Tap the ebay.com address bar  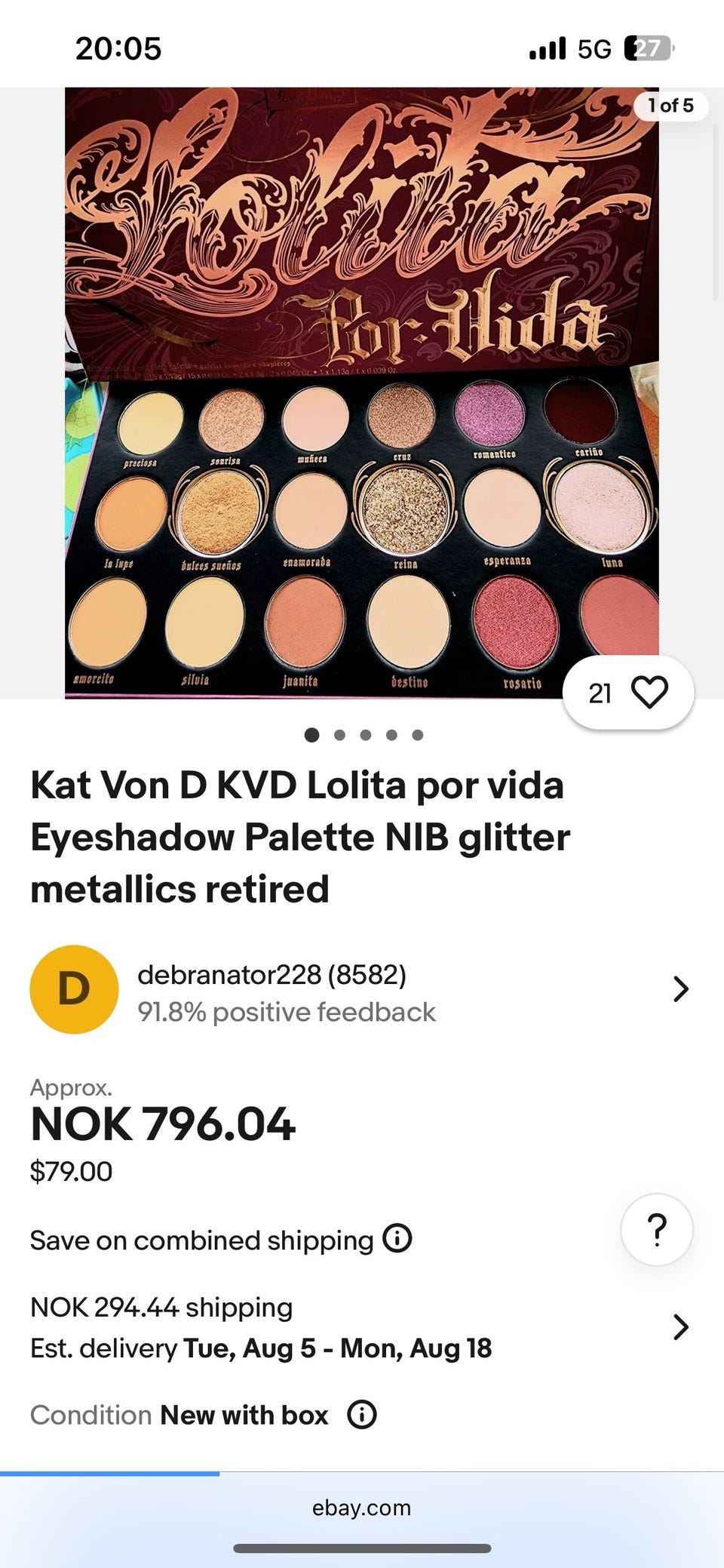[361, 1508]
